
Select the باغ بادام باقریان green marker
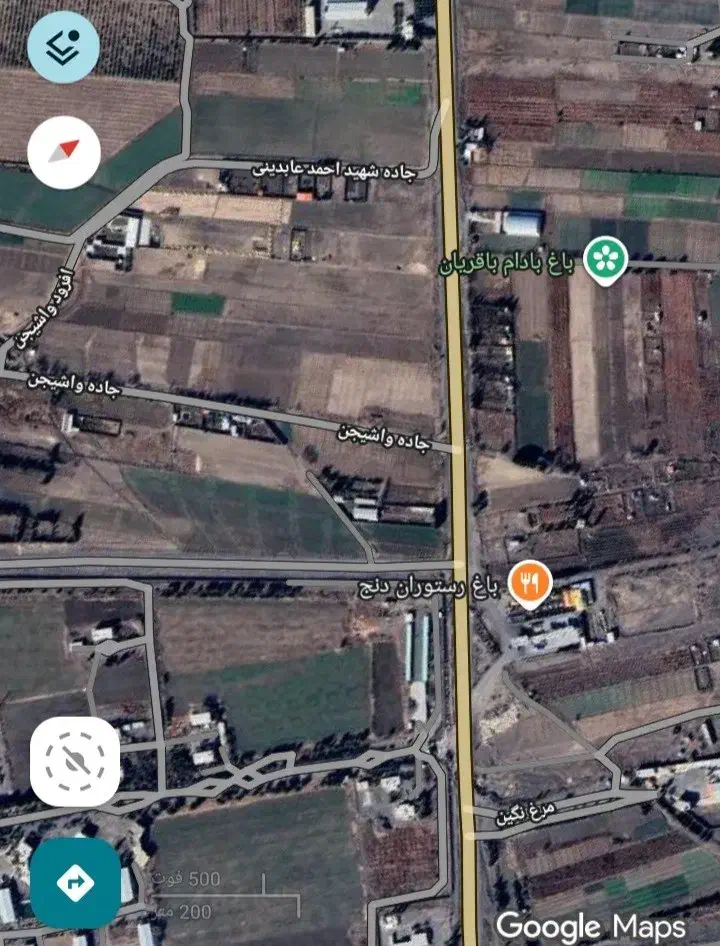click(604, 259)
